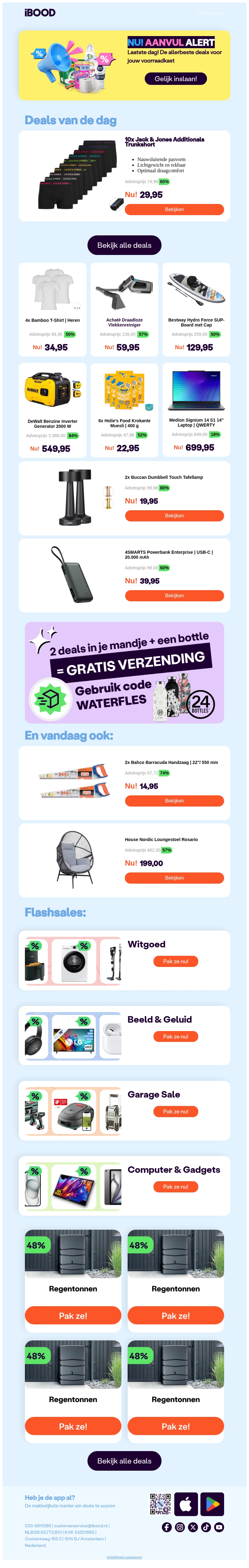The image size is (249, 1568).
Task: Open the Instellingen aanpassen link
Action: (x=124, y=1557)
